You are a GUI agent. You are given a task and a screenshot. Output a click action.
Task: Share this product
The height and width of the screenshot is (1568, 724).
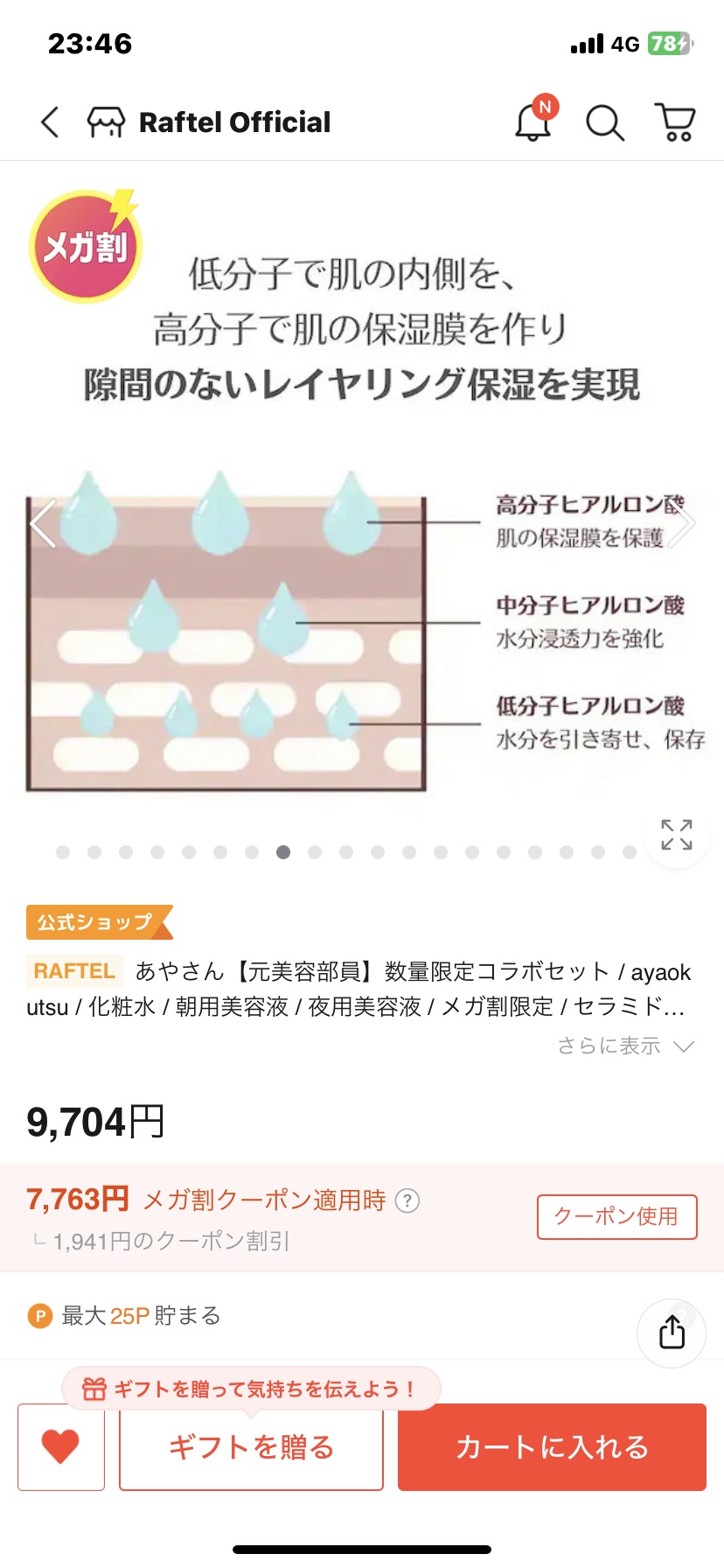pos(672,1333)
